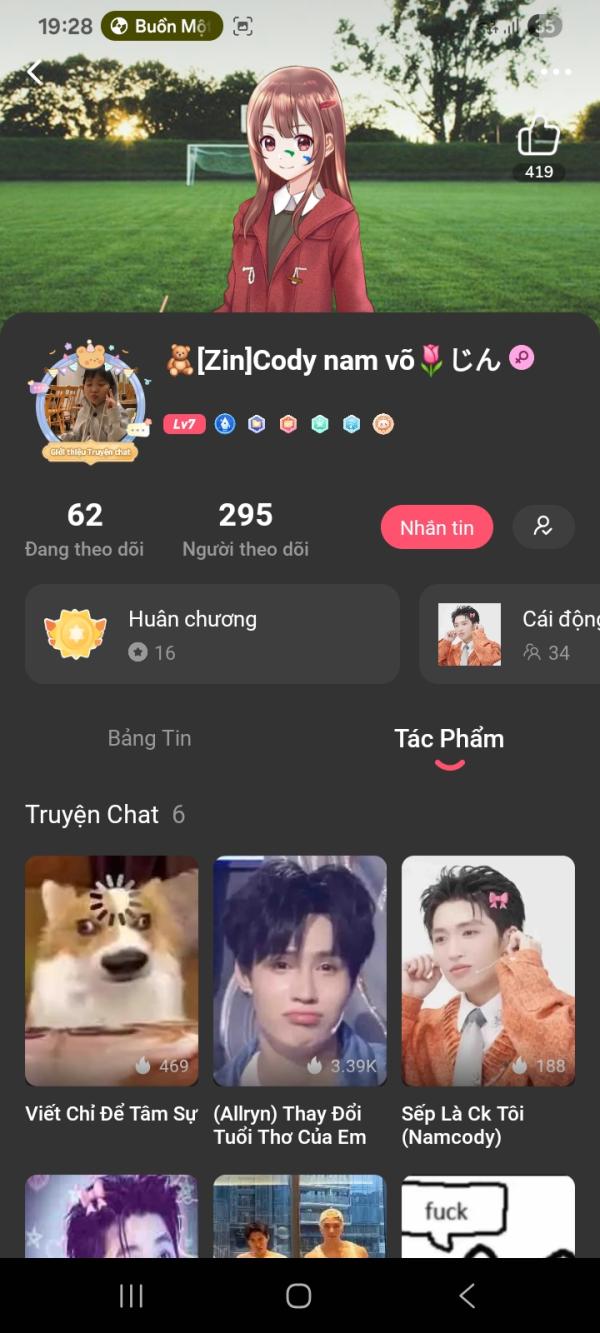
Task: Go back using the top-left arrow
Action: coord(34,72)
